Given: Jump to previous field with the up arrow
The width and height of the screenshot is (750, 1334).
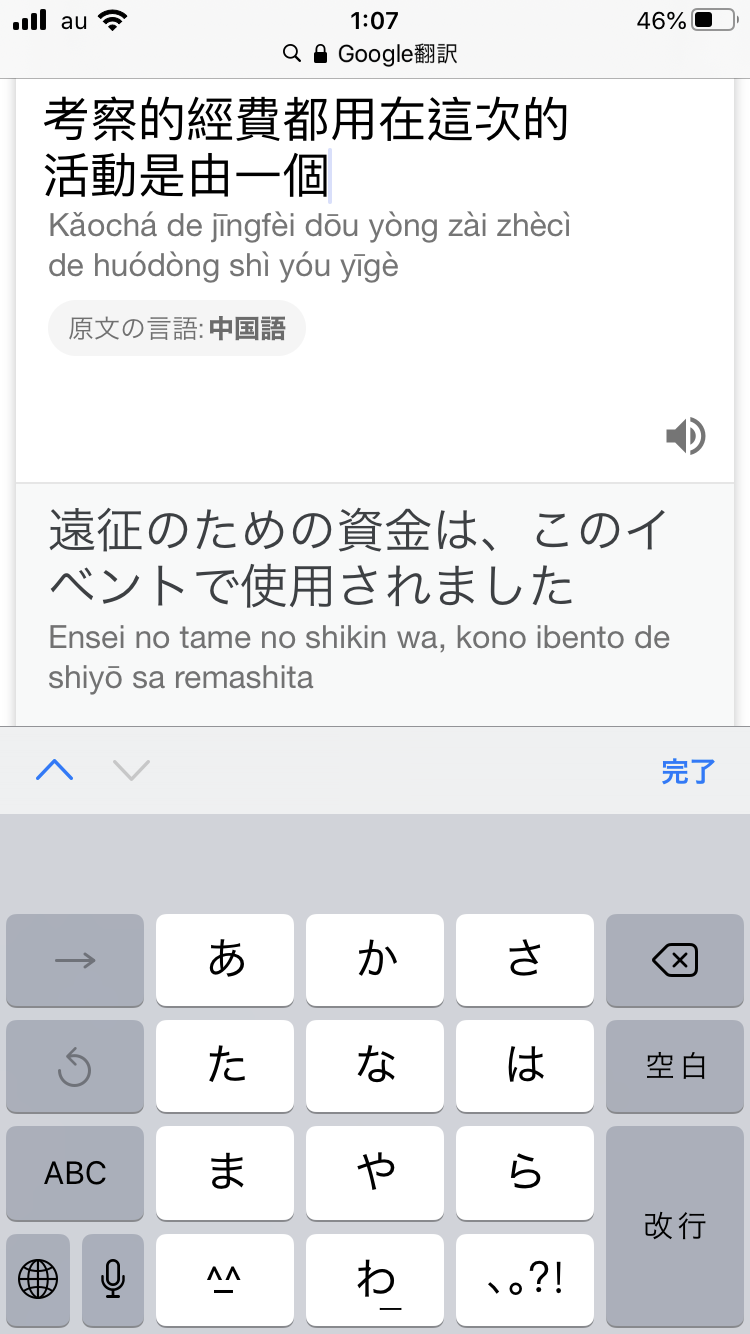Looking at the screenshot, I should coord(55,770).
